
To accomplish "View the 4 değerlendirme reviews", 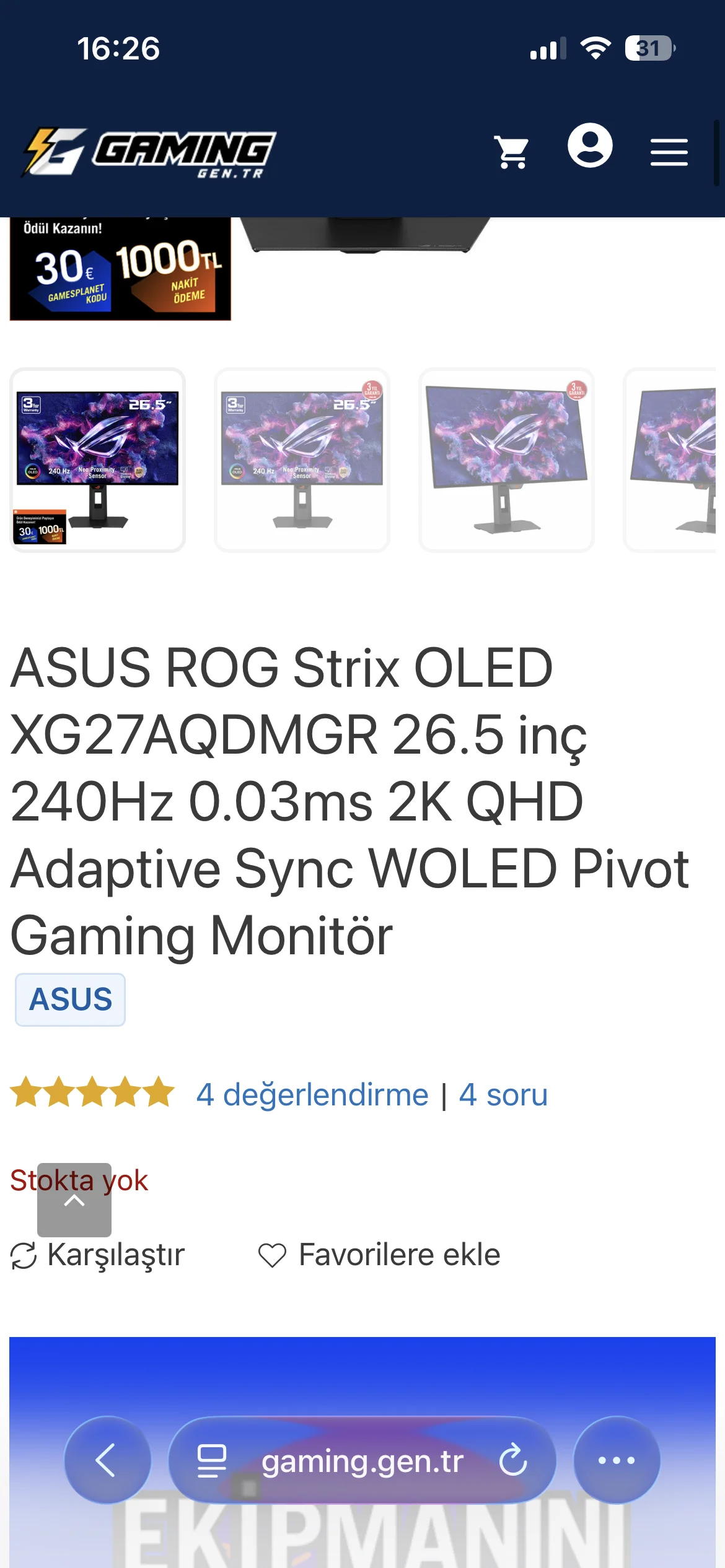I will pyautogui.click(x=312, y=1095).
